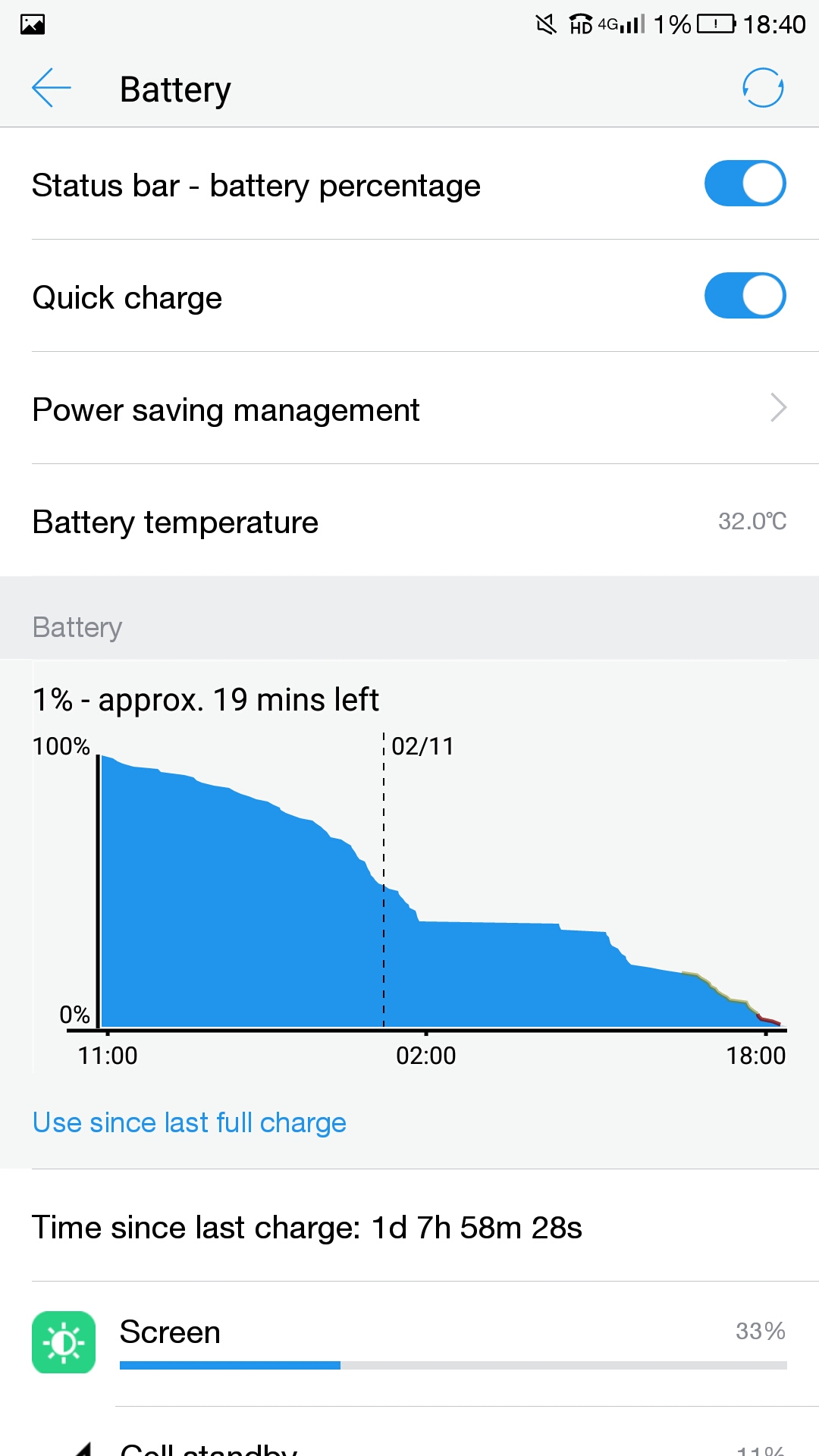
Task: Open Power saving management
Action: [409, 409]
